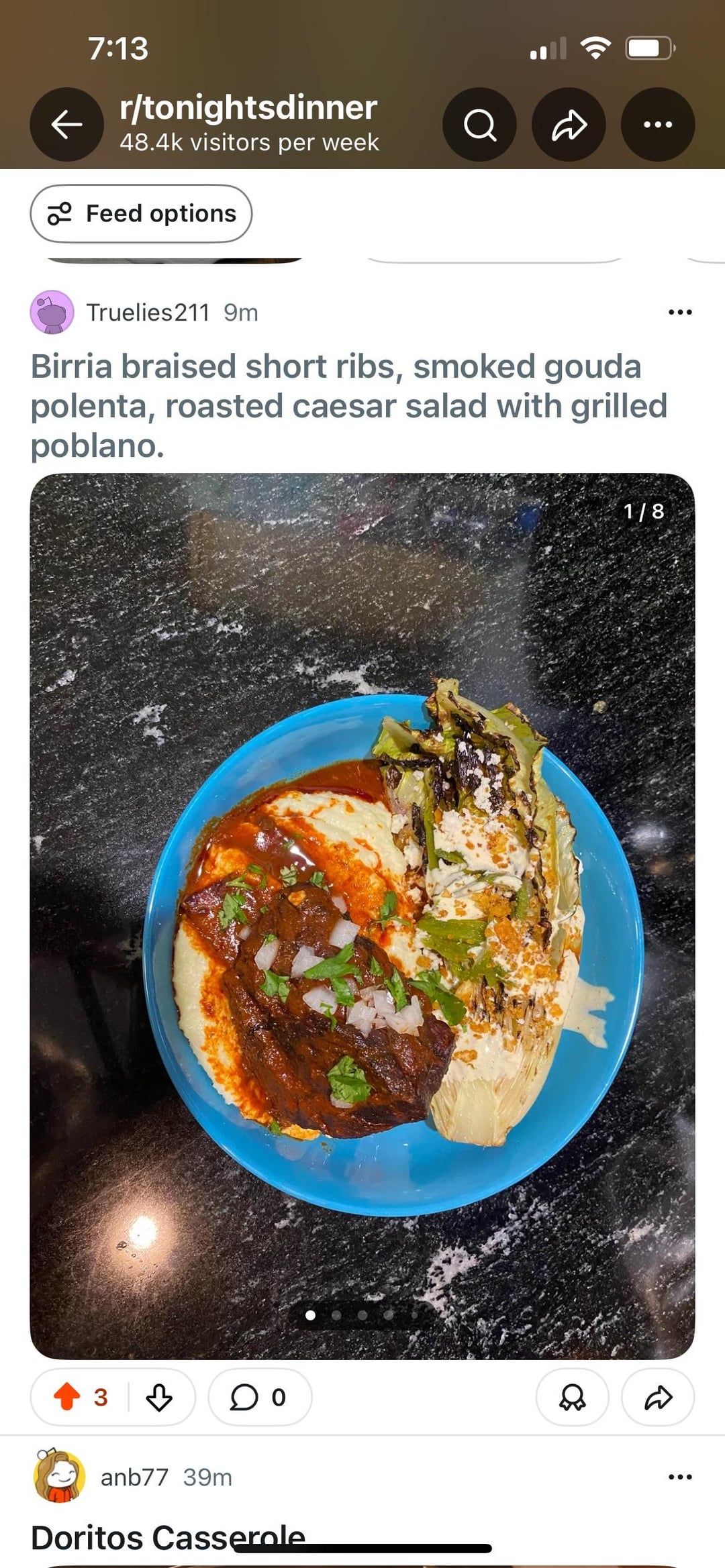
Task: View Truelies211's profile
Action: tap(148, 313)
